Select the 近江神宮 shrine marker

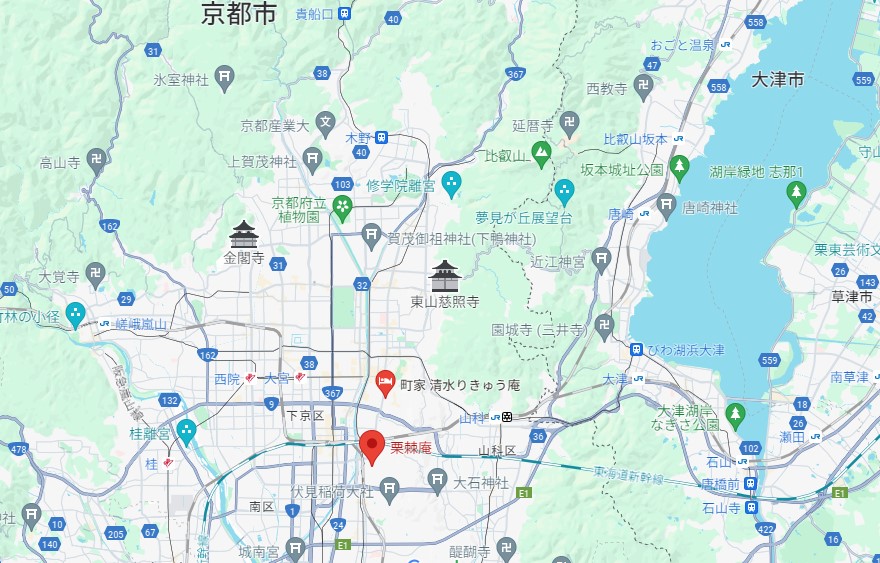(x=601, y=260)
